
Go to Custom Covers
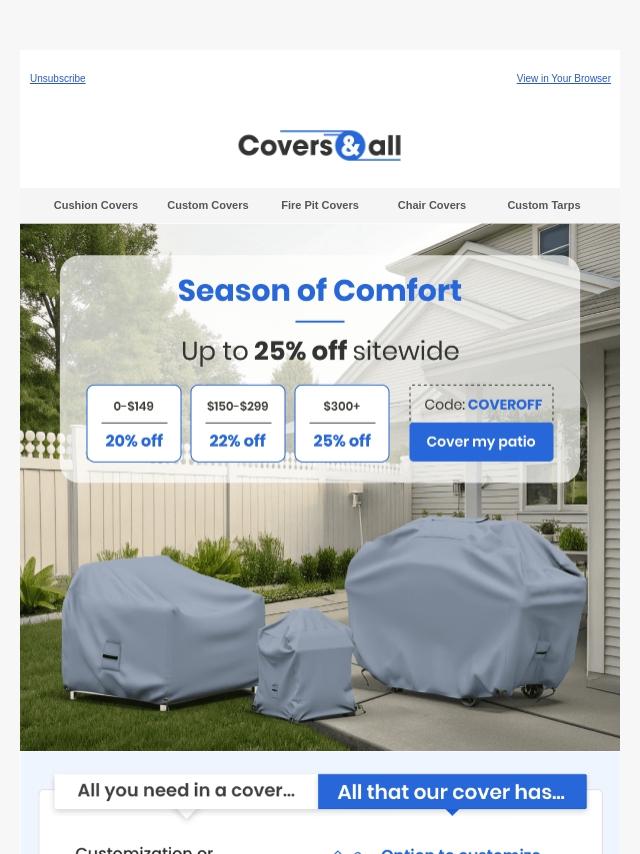[x=208, y=205]
